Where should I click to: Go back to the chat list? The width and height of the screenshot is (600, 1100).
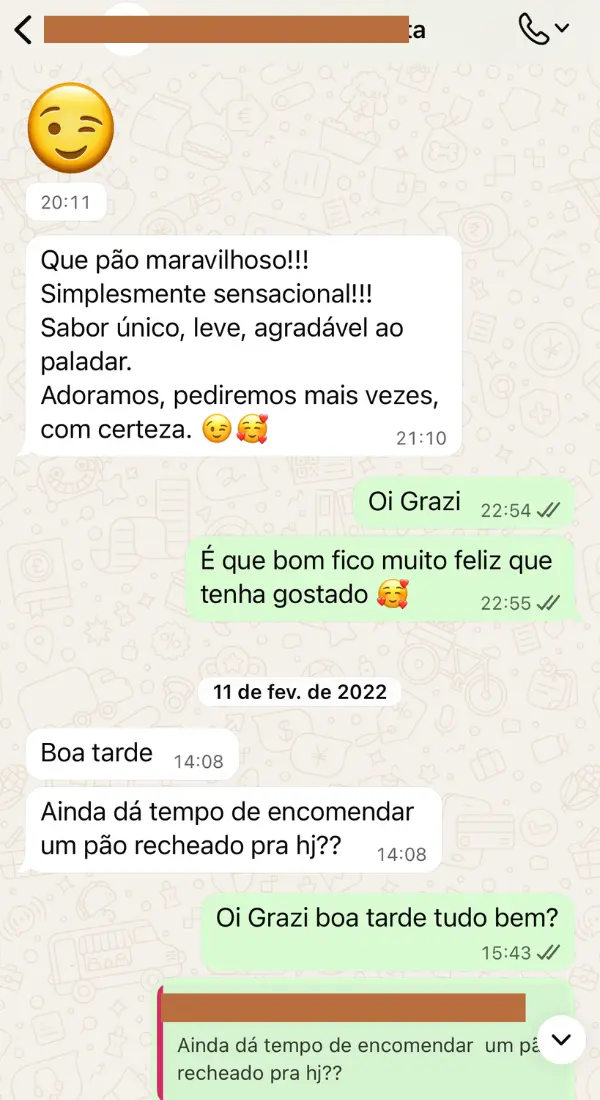(24, 30)
